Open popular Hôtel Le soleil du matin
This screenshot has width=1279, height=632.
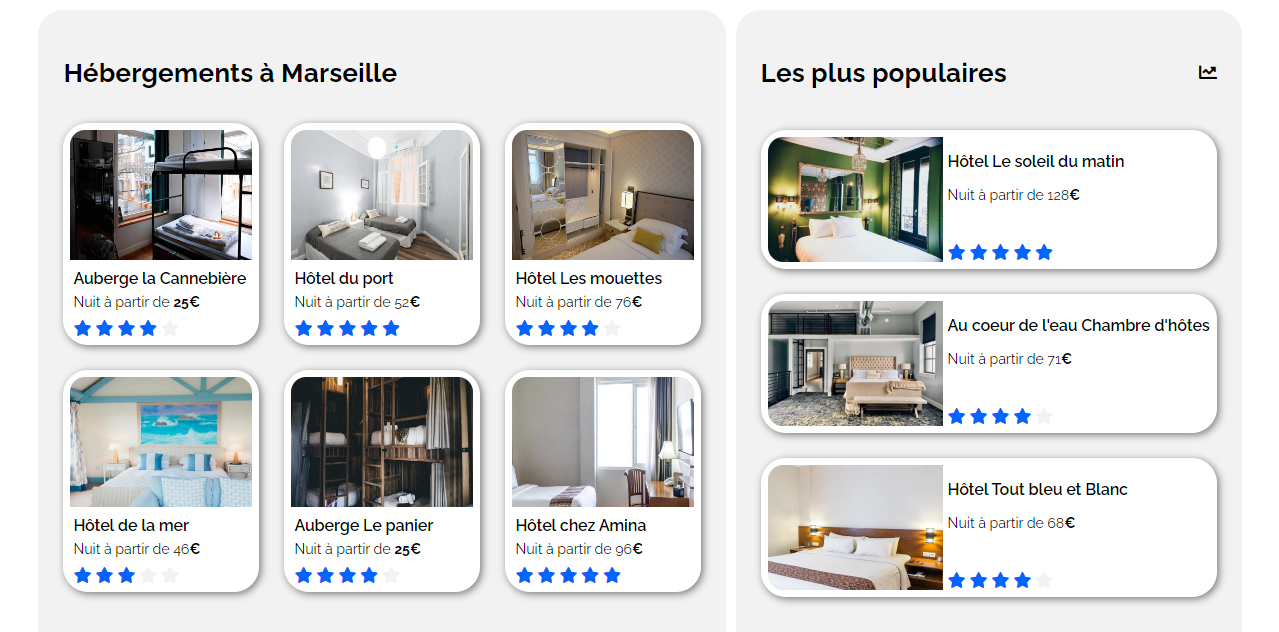tap(989, 199)
